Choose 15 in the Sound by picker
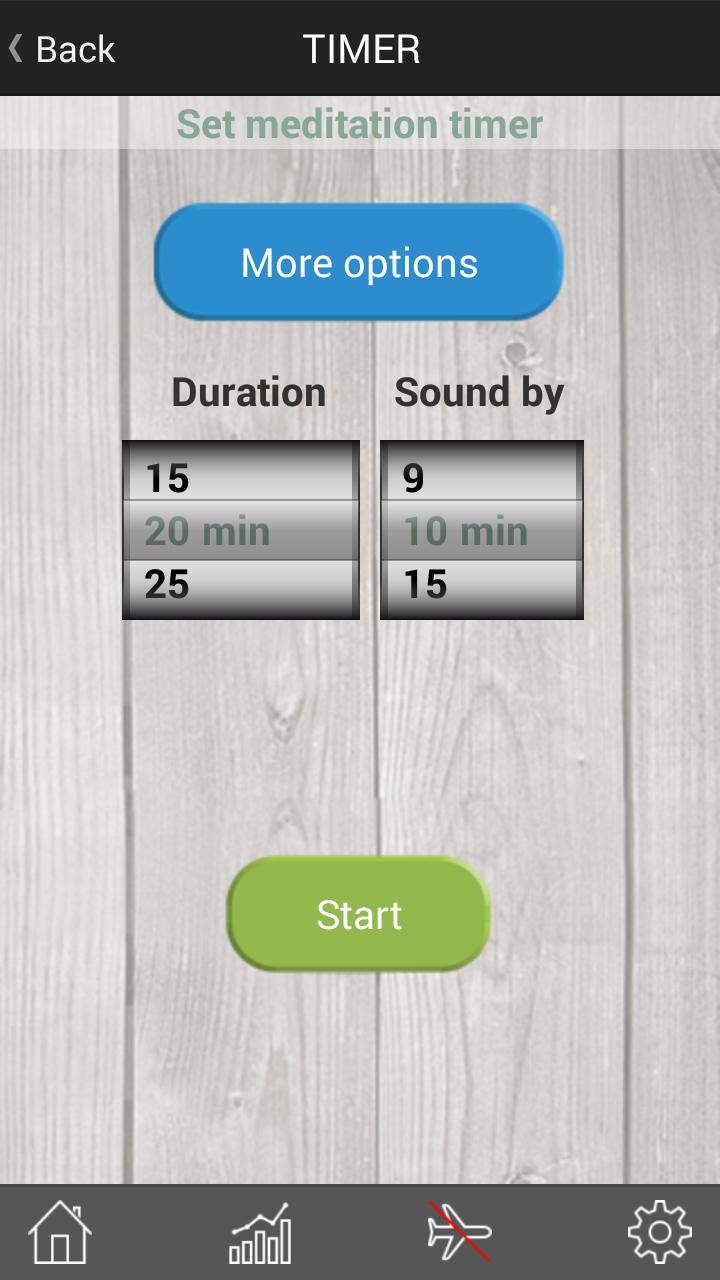 pos(481,585)
